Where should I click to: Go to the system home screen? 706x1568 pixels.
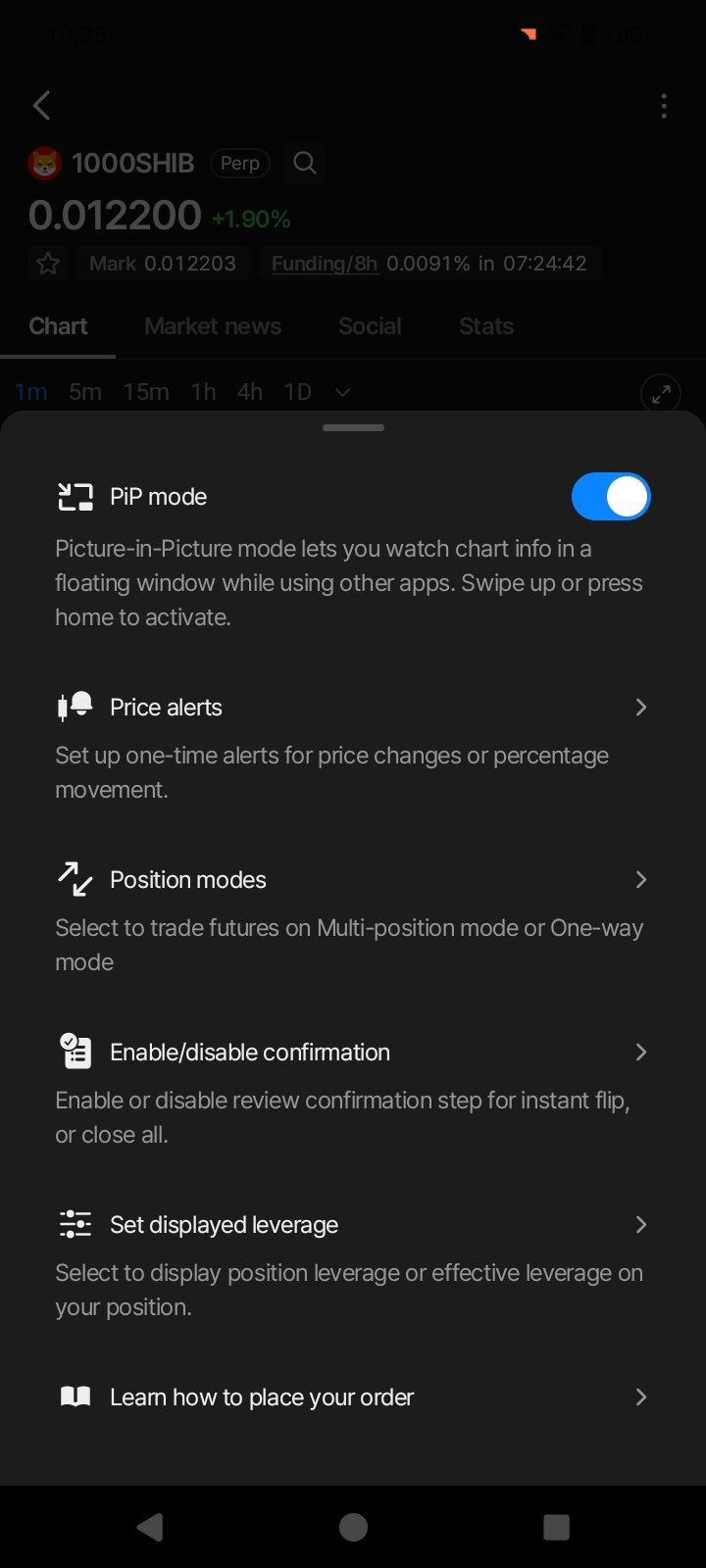click(353, 1527)
